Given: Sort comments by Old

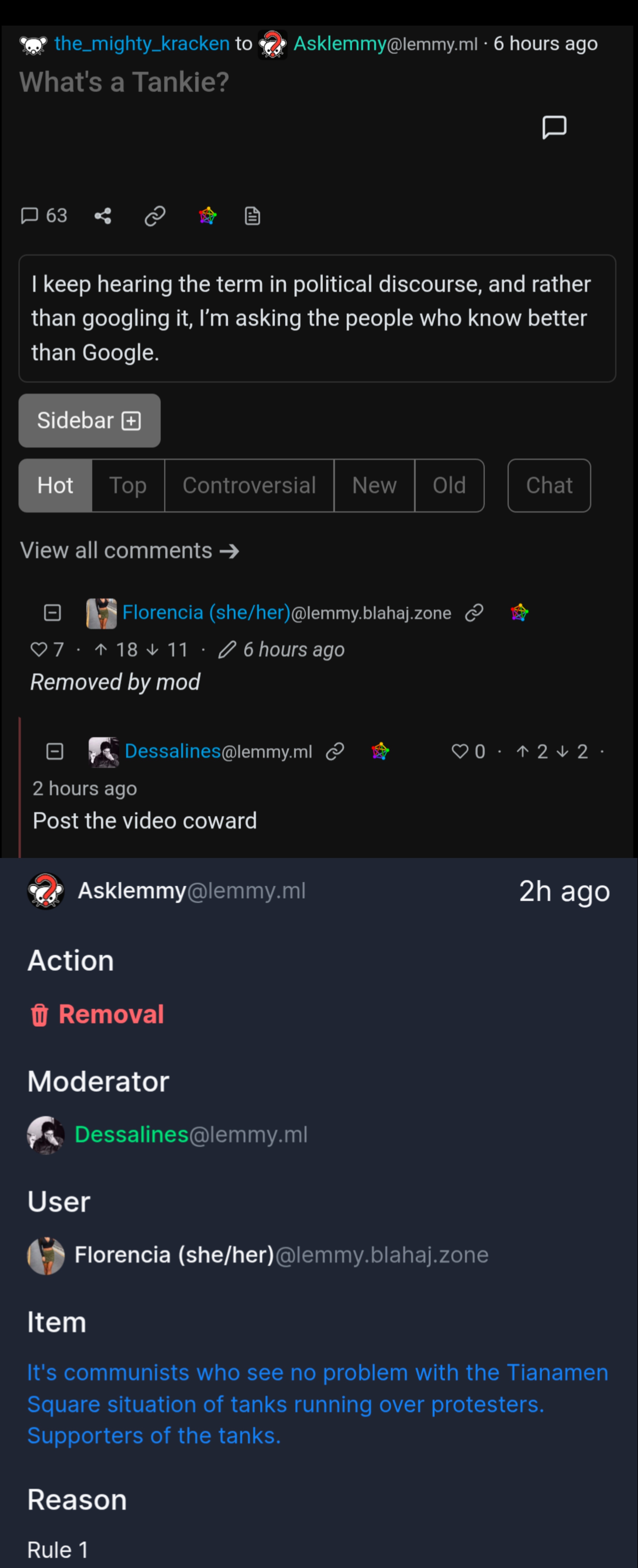Looking at the screenshot, I should (449, 485).
